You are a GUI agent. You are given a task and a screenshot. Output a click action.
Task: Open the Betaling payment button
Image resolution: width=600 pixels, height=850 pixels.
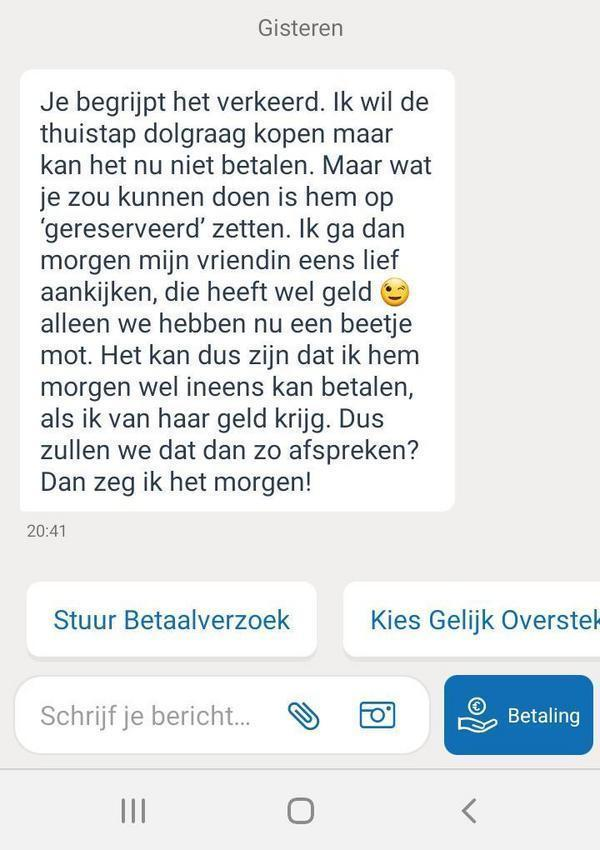518,715
